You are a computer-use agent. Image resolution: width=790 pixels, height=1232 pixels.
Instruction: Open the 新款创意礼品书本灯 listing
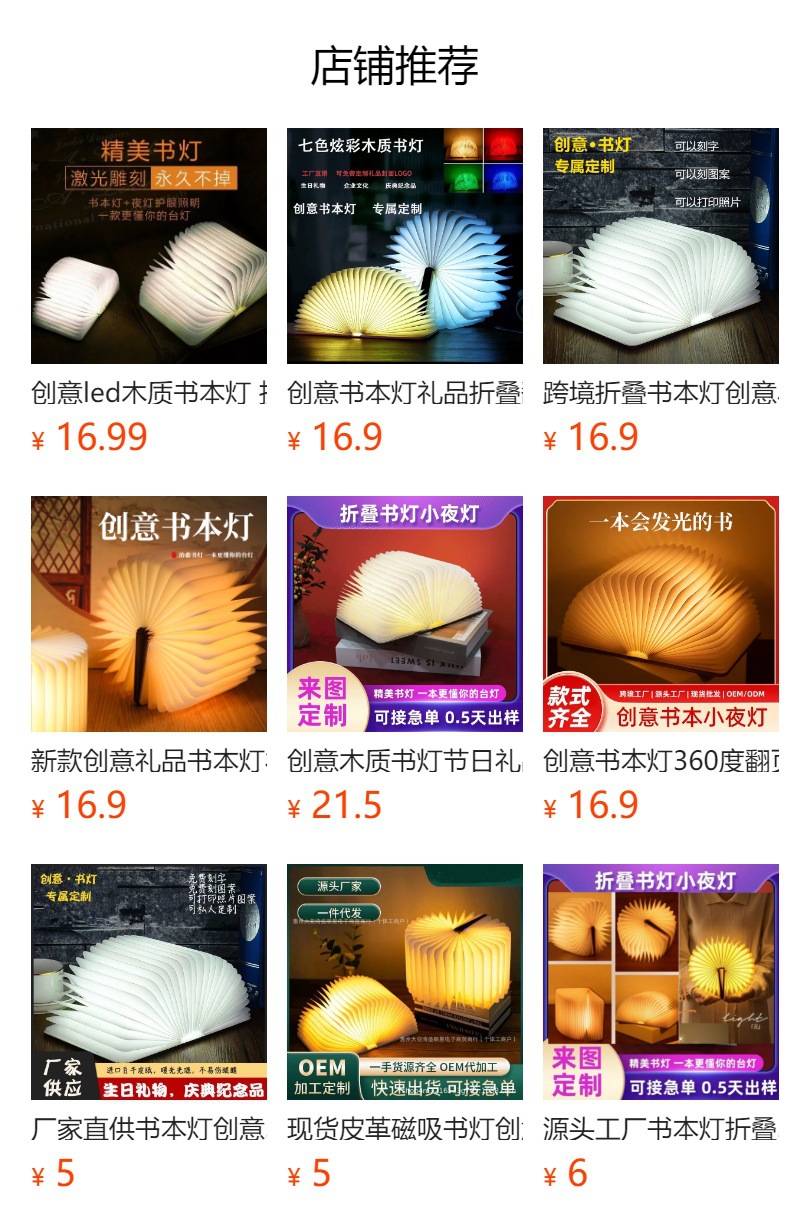(x=149, y=614)
